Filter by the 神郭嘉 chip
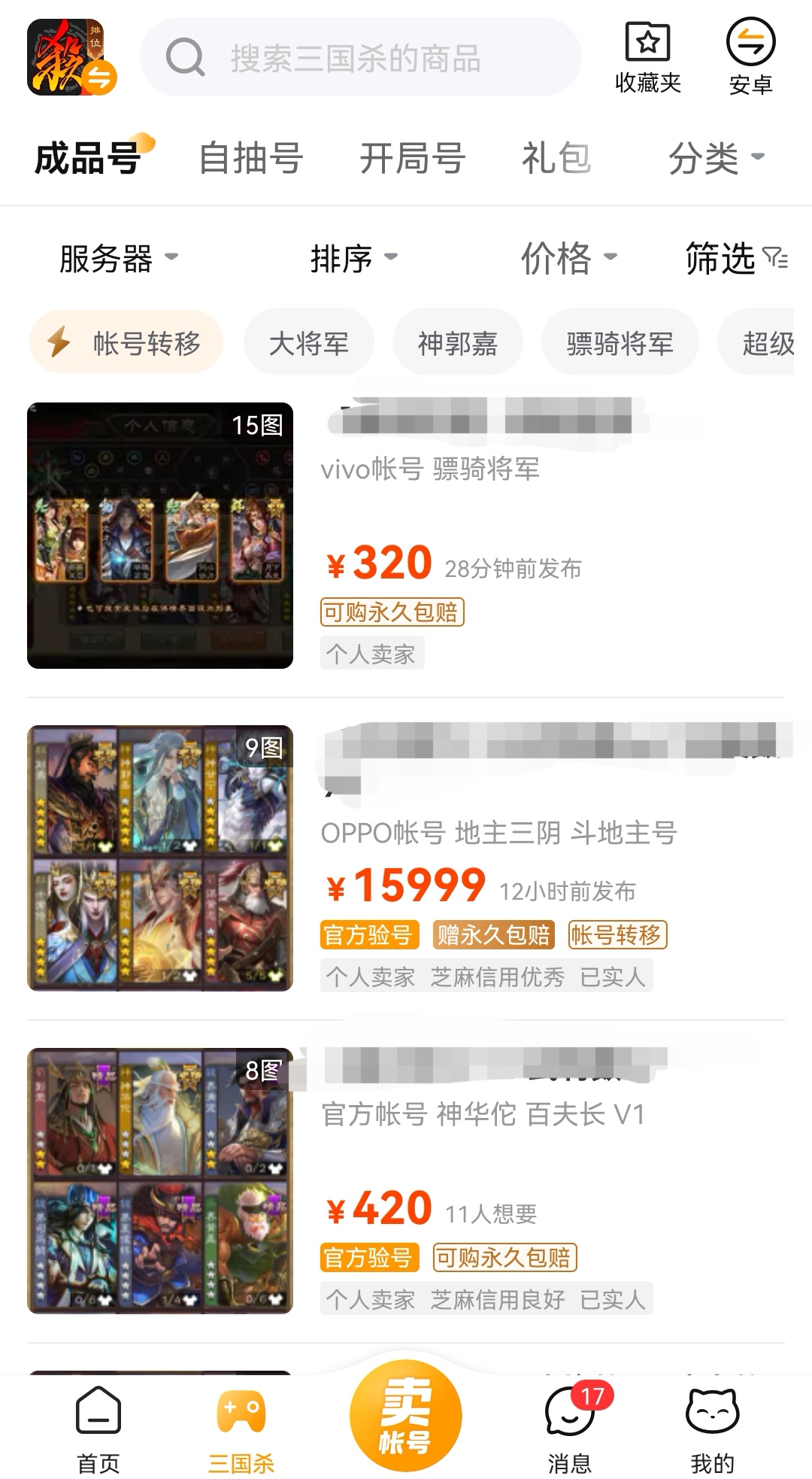 (x=457, y=344)
